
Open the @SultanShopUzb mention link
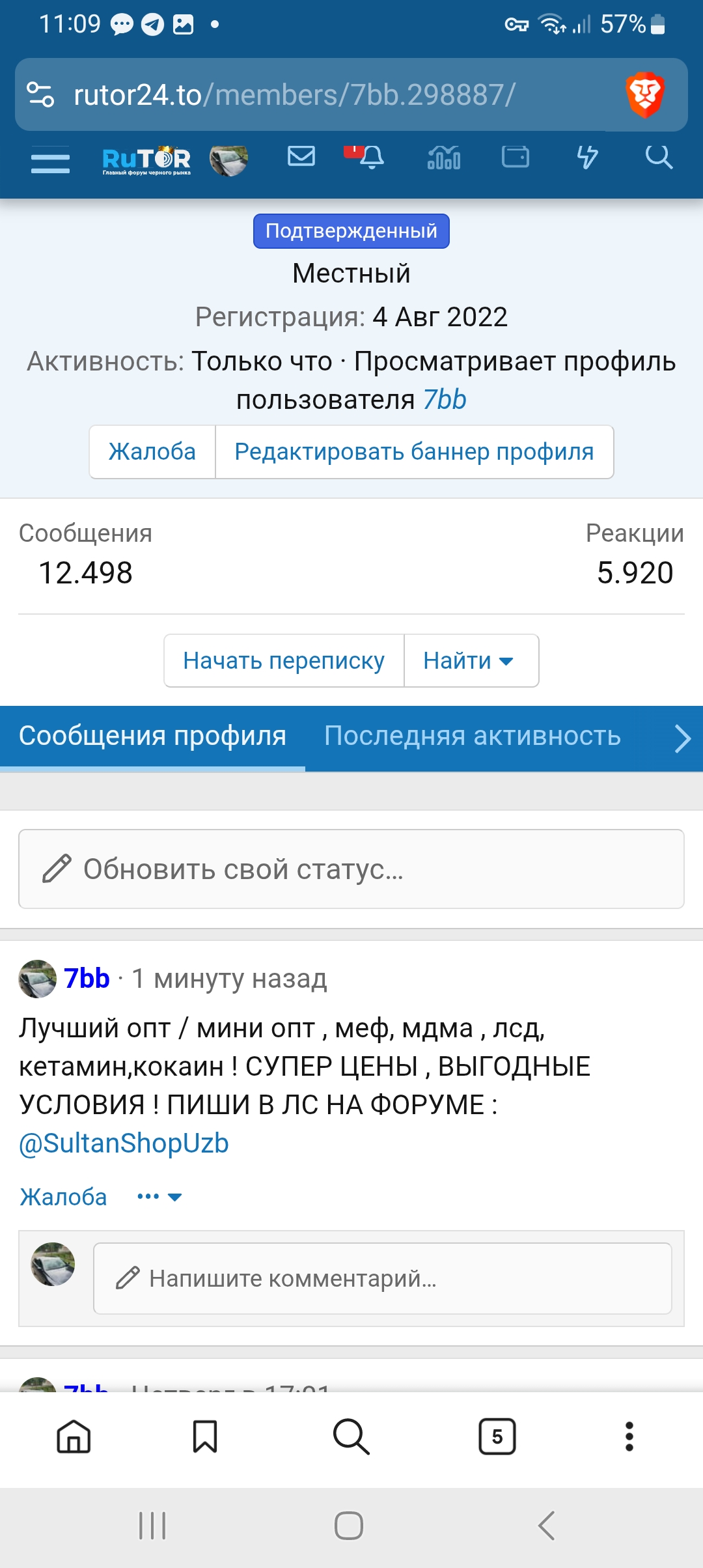click(124, 1143)
